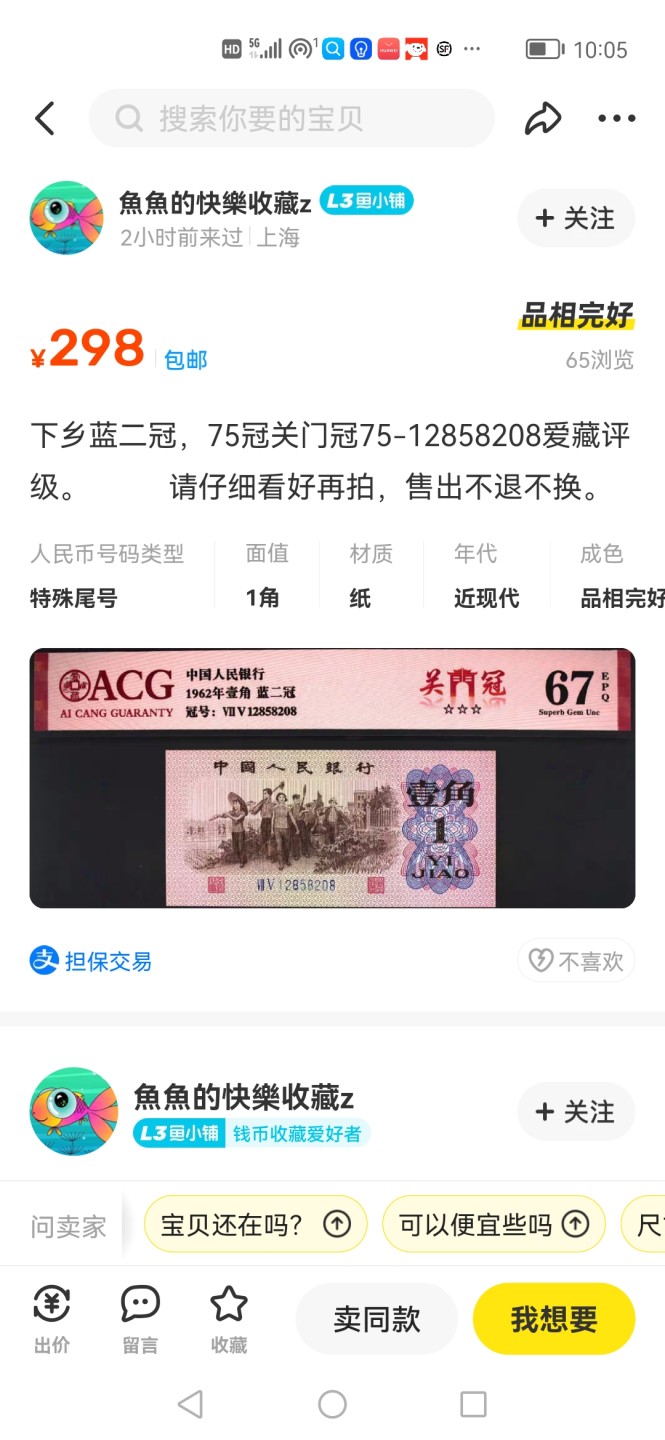Open the system recent apps button
Screen dimensions: 665x1440
[473, 1404]
